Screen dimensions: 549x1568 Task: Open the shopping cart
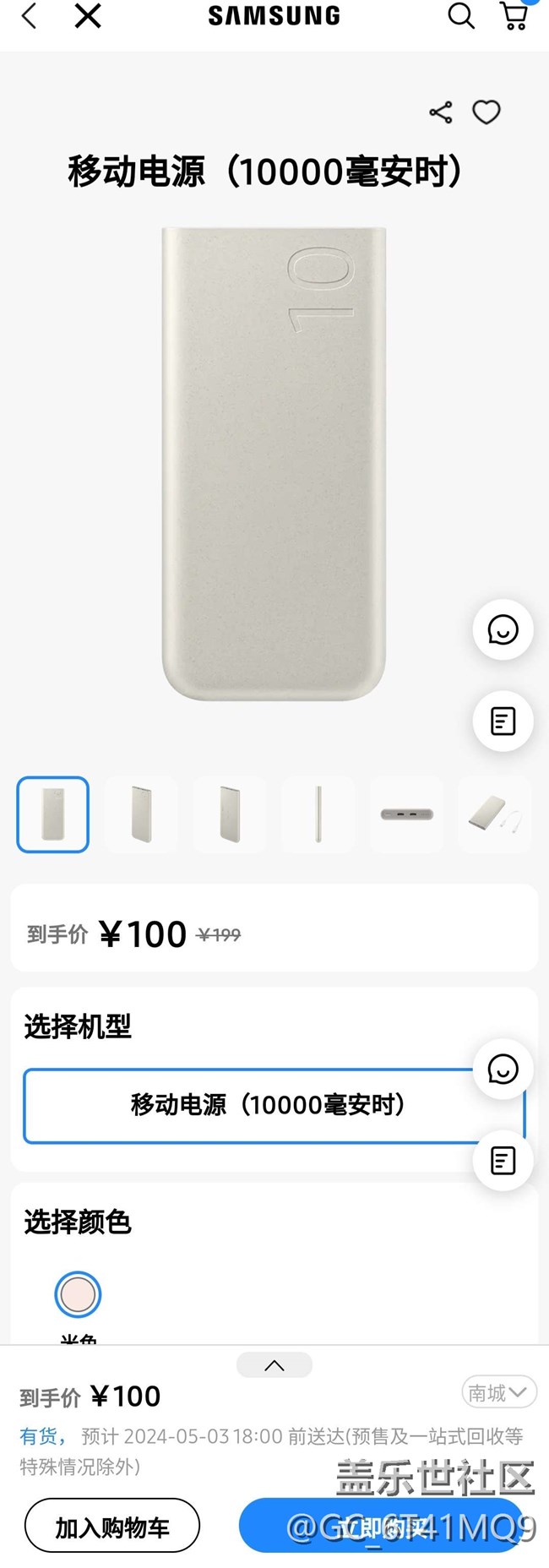click(x=514, y=15)
